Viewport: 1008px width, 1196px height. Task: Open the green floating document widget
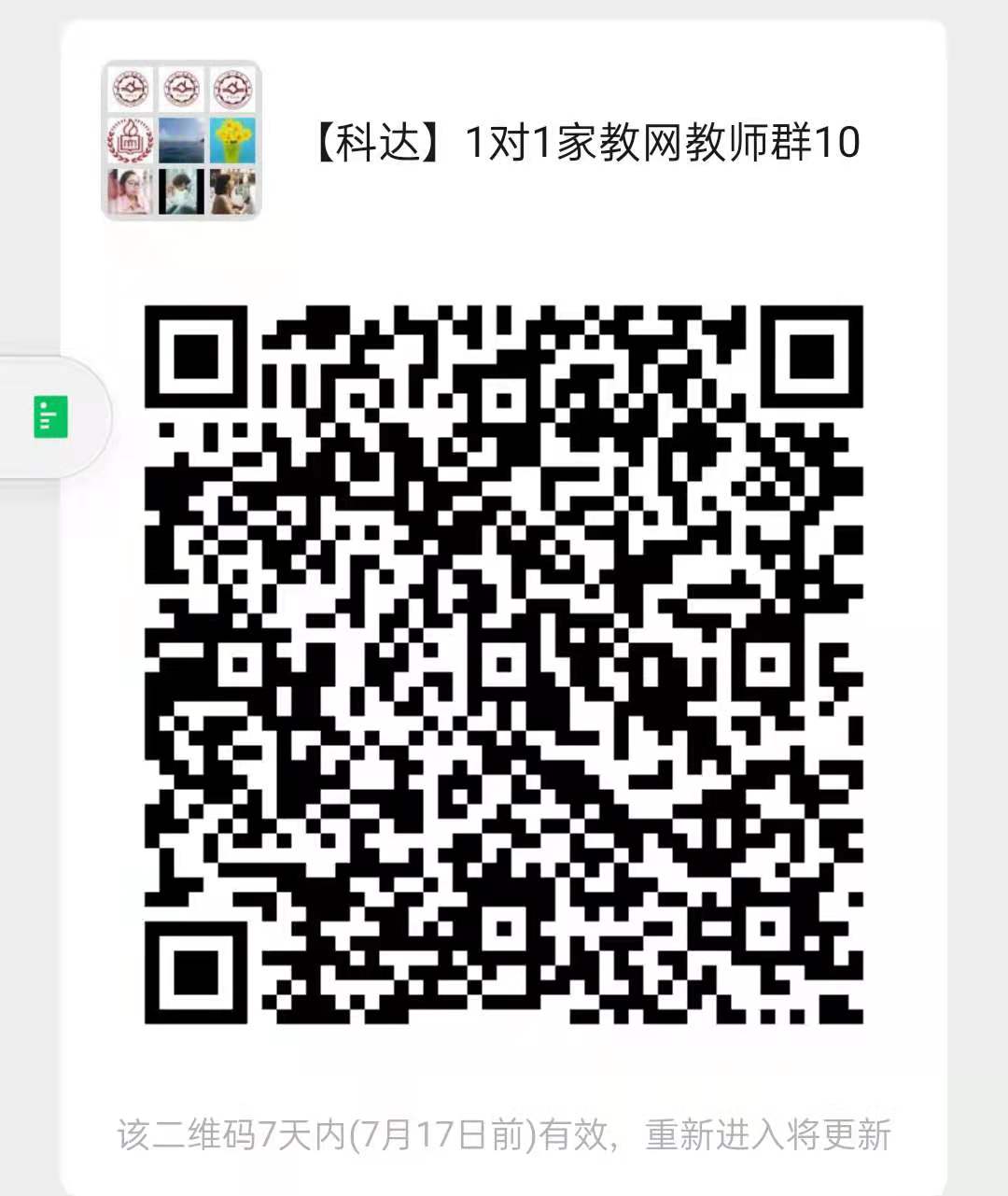pos(51,417)
